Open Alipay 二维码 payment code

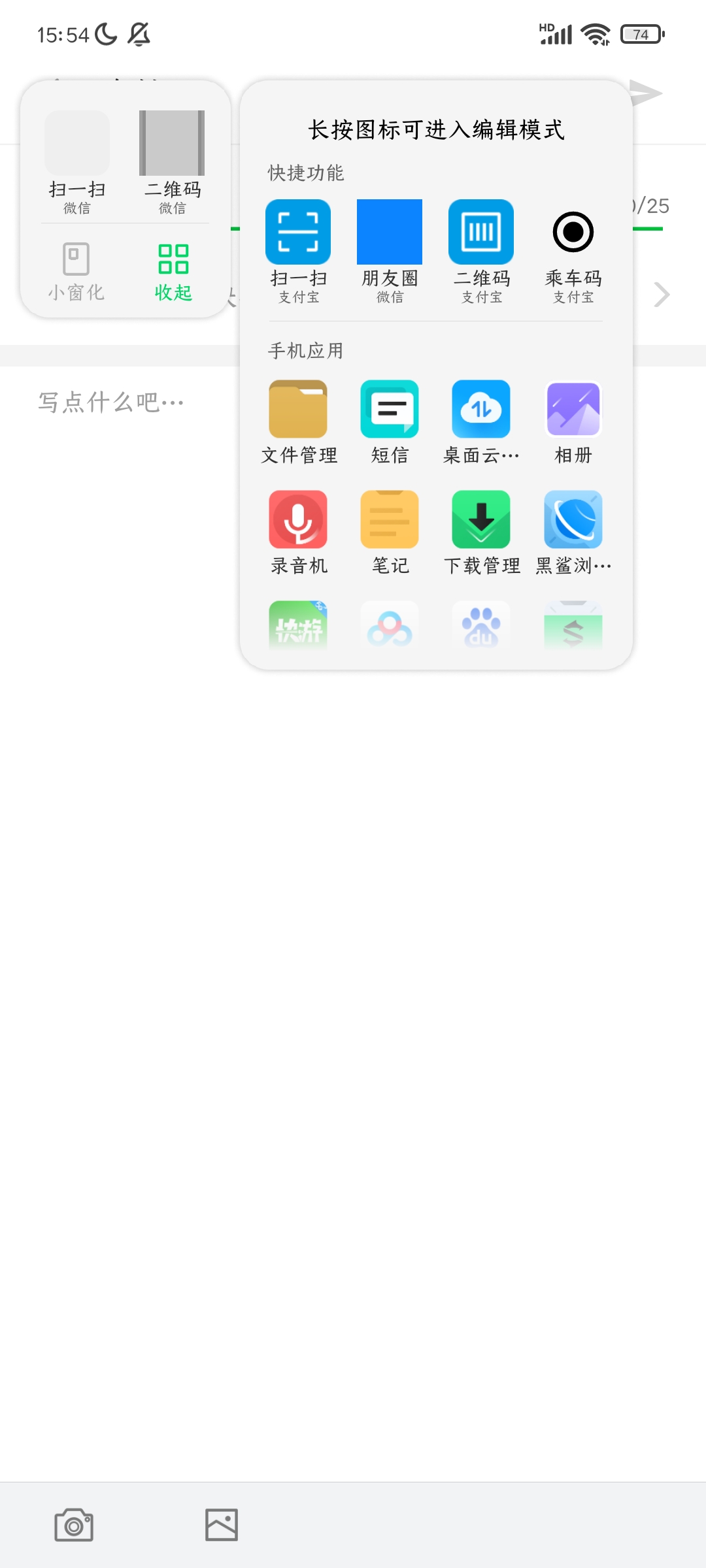[x=482, y=252]
